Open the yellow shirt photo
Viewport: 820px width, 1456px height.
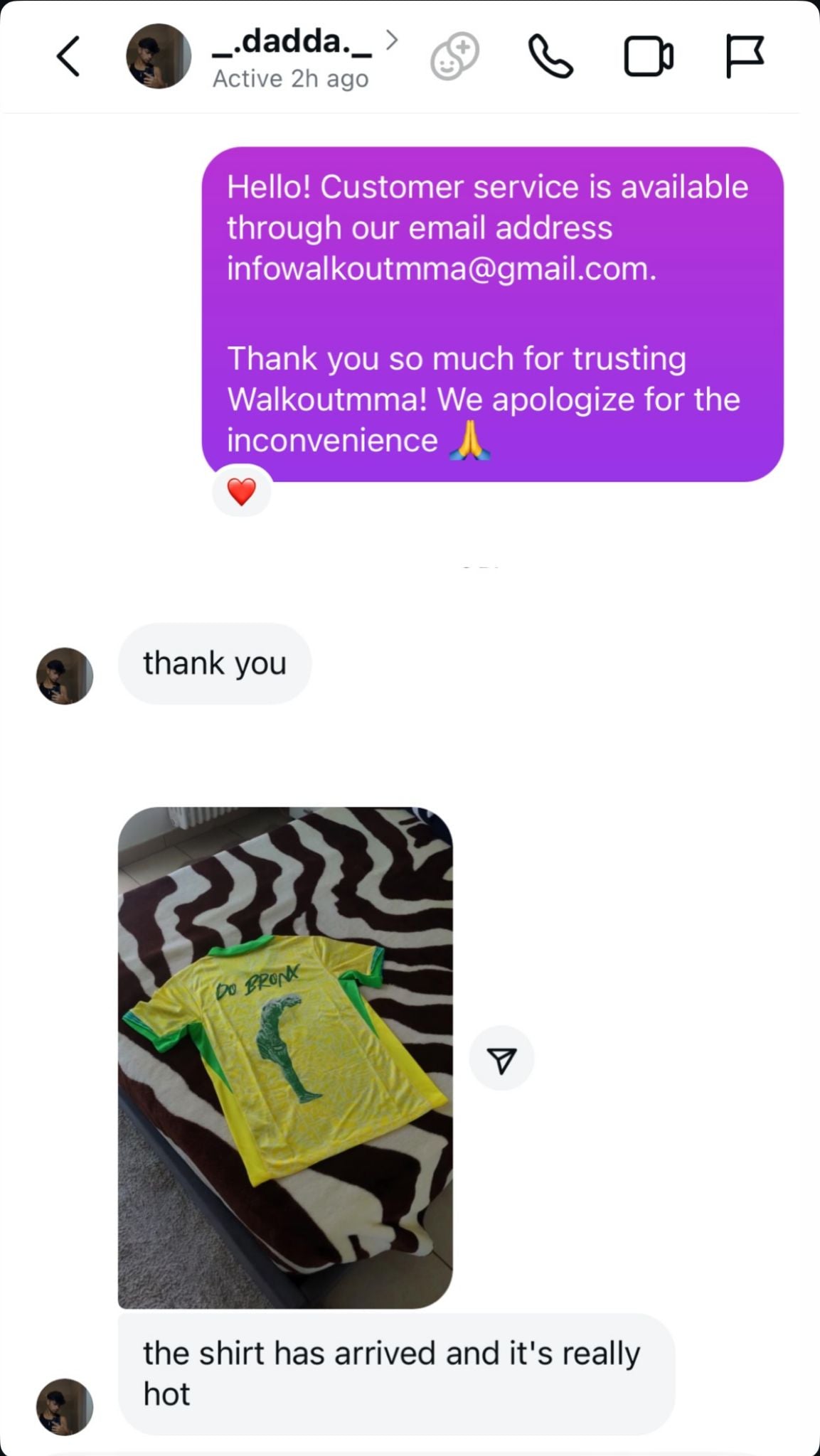(284, 1057)
